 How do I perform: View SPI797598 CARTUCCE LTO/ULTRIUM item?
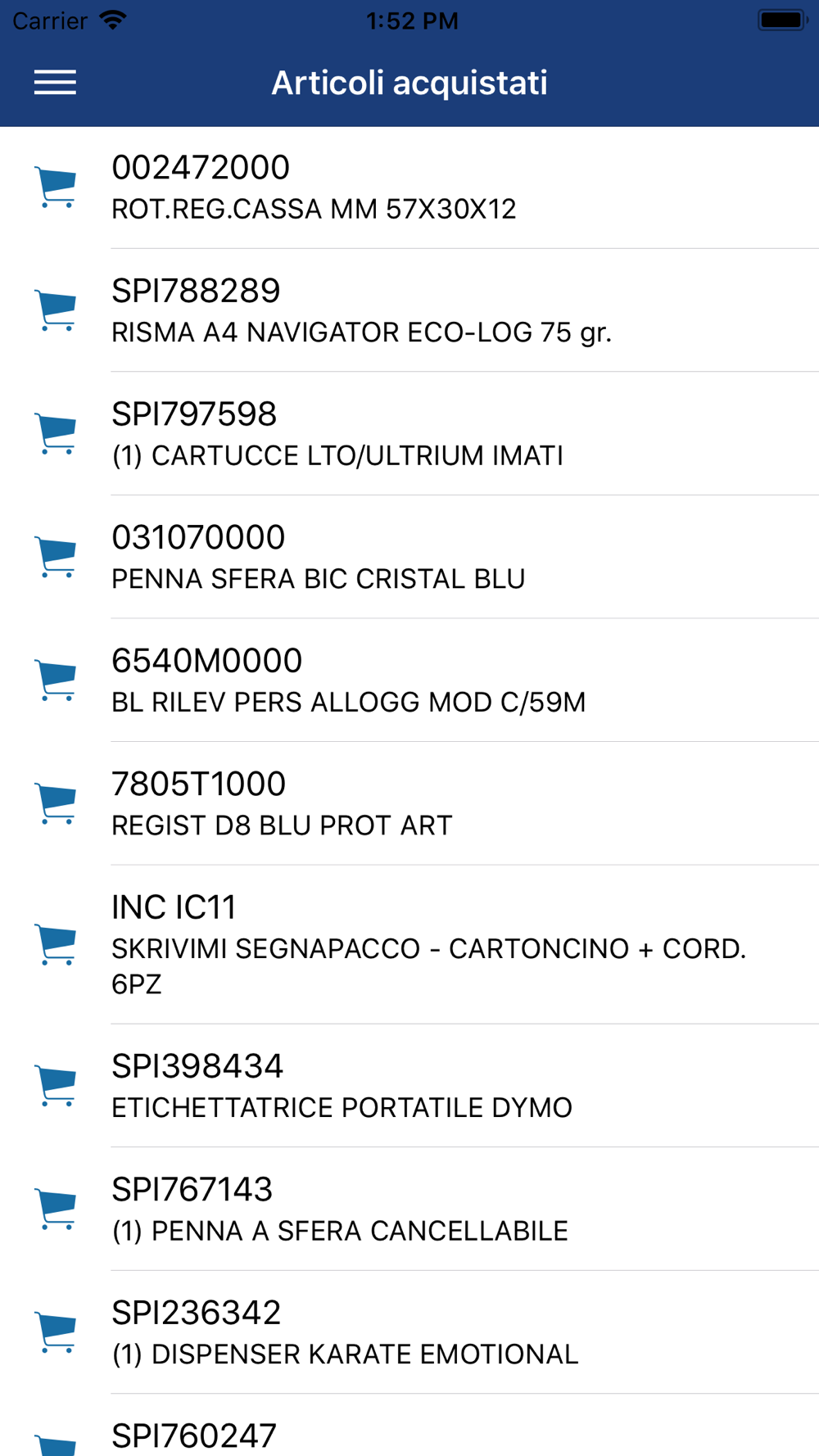[409, 434]
